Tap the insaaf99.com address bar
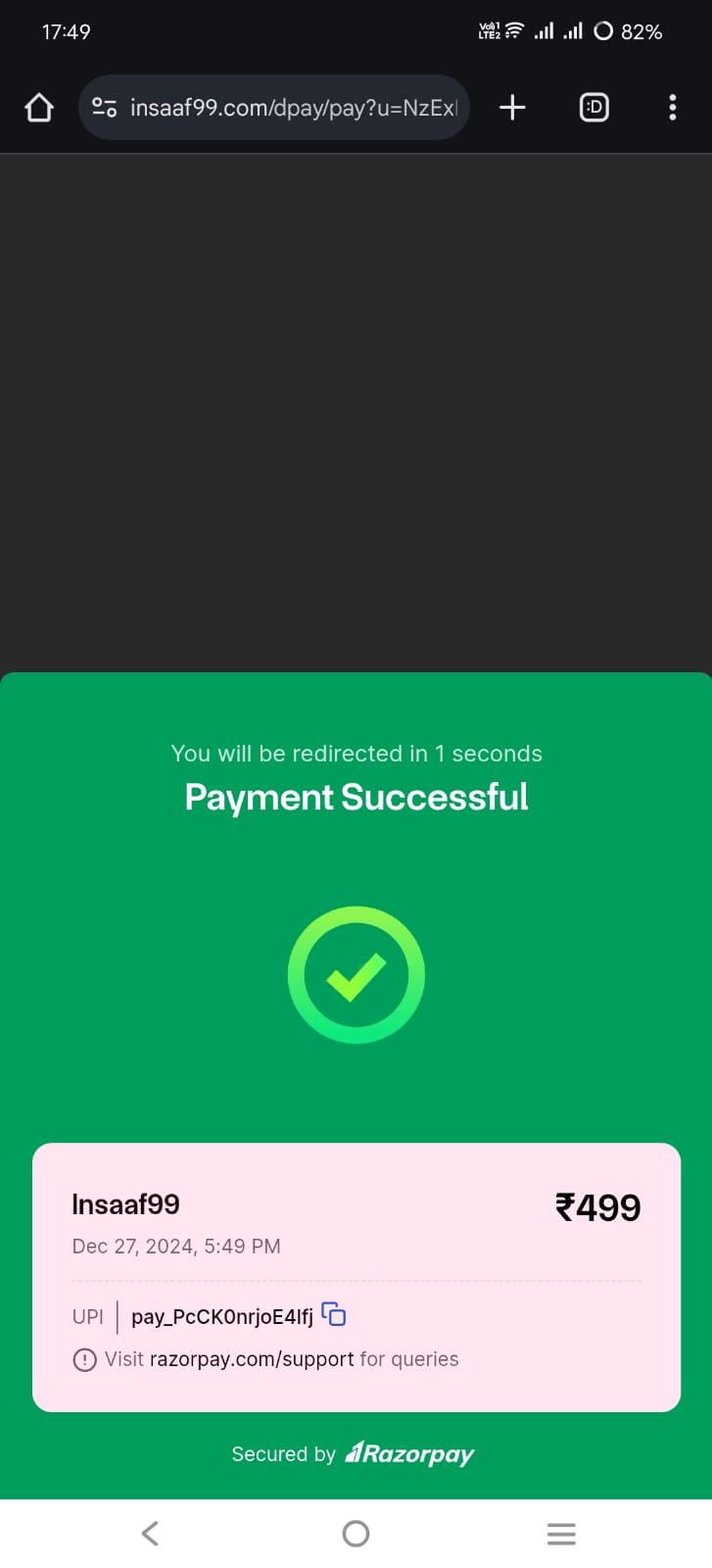Screen dimensions: 712x1568 click(x=274, y=107)
